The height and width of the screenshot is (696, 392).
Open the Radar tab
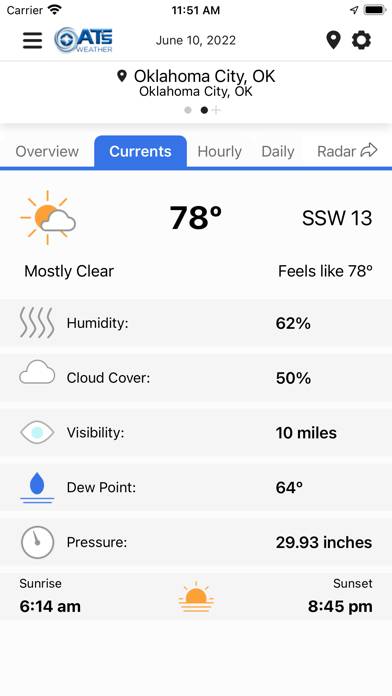coord(347,151)
